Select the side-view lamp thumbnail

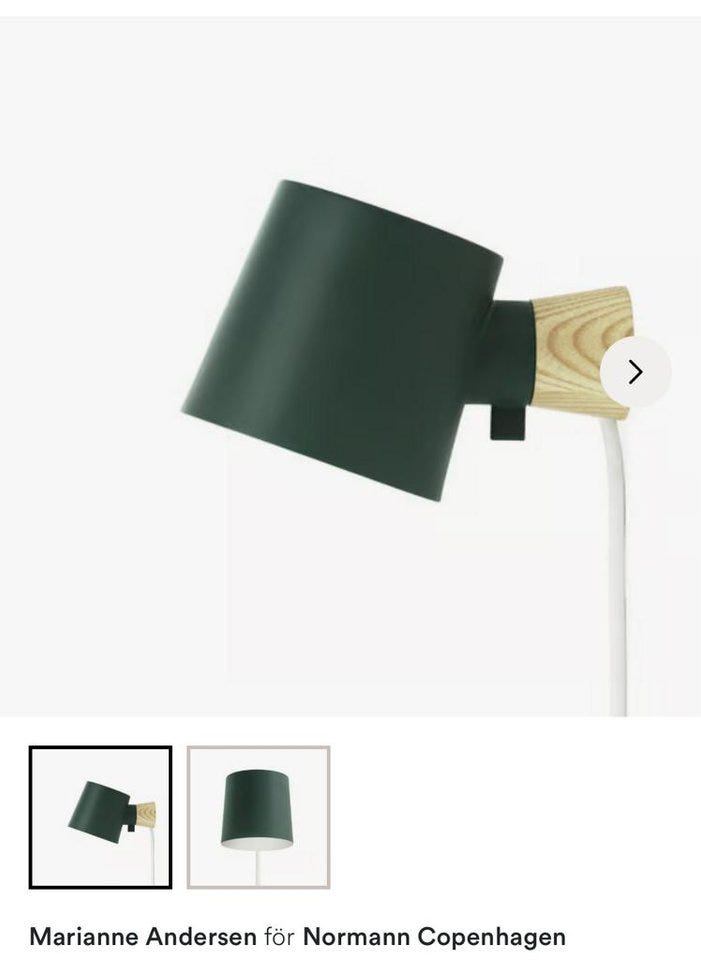click(x=101, y=817)
